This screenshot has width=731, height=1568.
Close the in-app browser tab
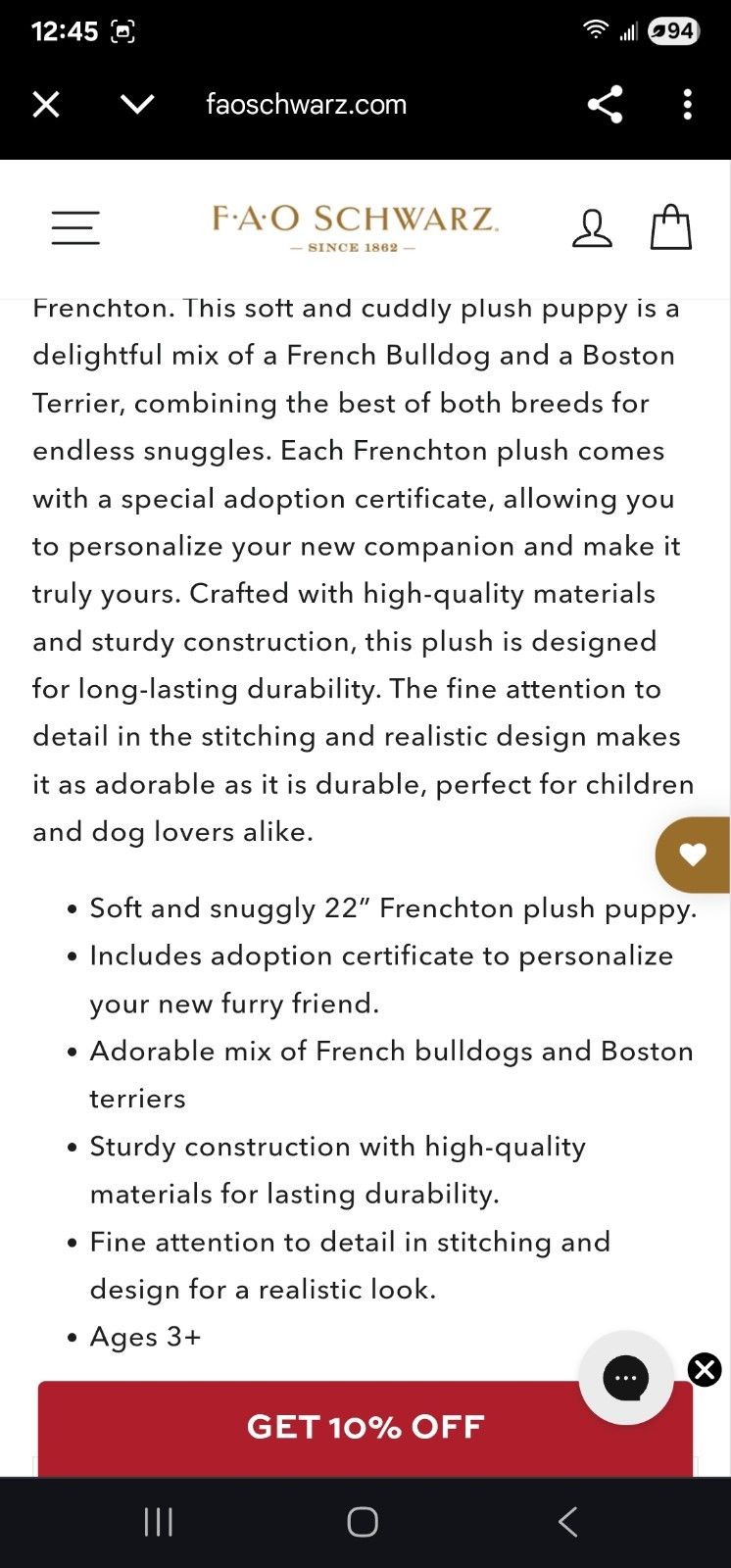pyautogui.click(x=46, y=104)
